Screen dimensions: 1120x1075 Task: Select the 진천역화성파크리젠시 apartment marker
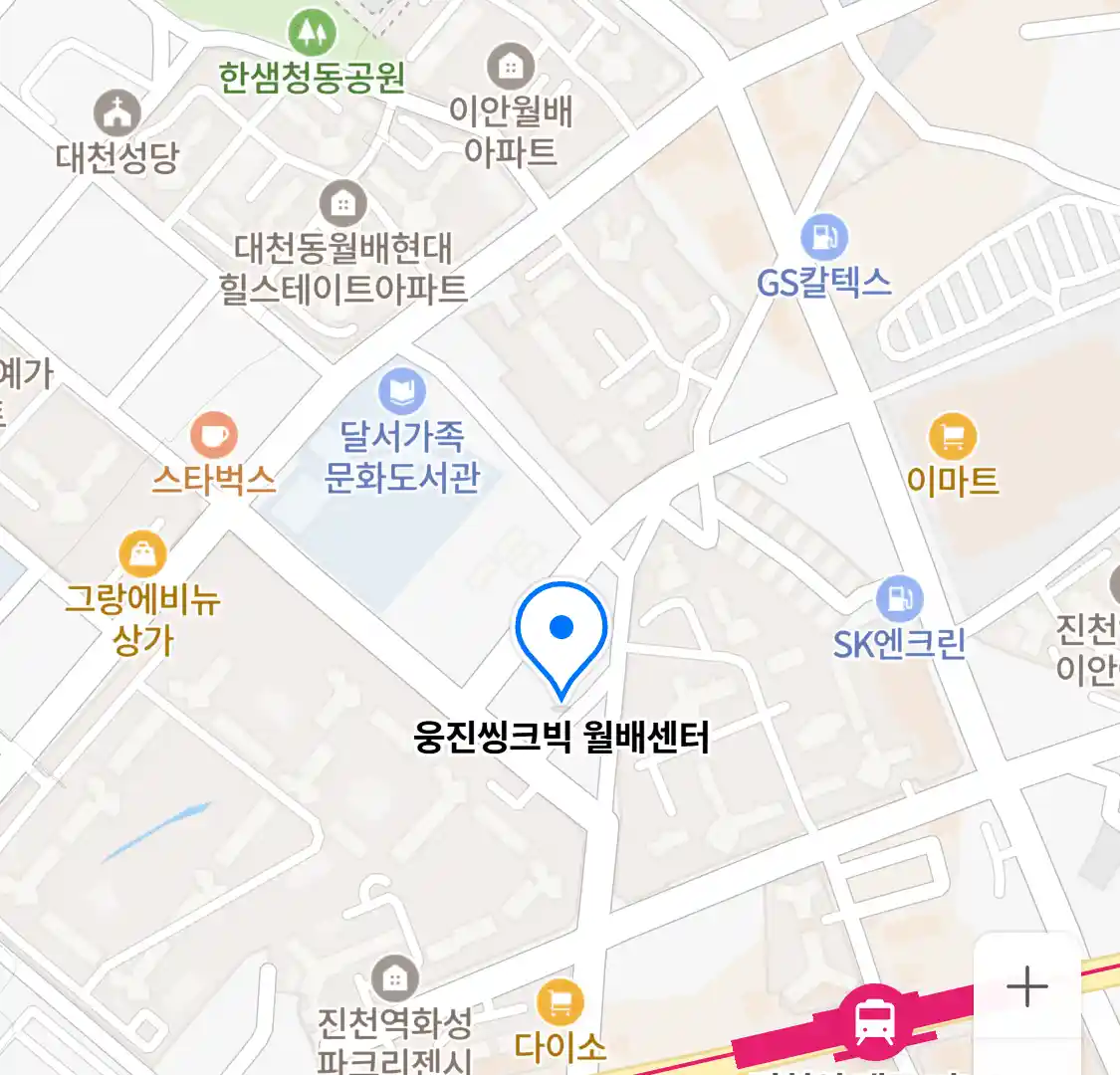coord(394,978)
